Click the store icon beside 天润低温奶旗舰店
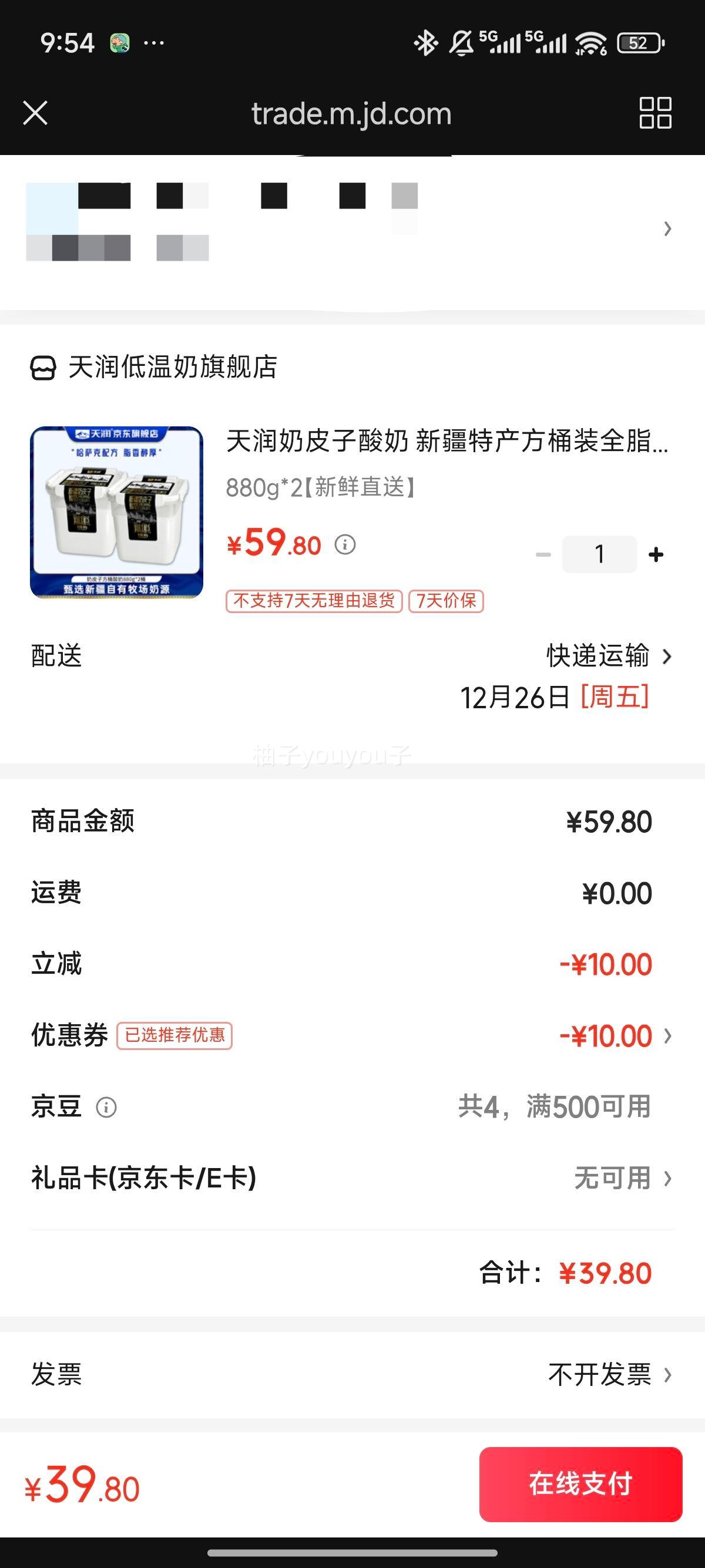The height and width of the screenshot is (1568, 705). [x=42, y=365]
